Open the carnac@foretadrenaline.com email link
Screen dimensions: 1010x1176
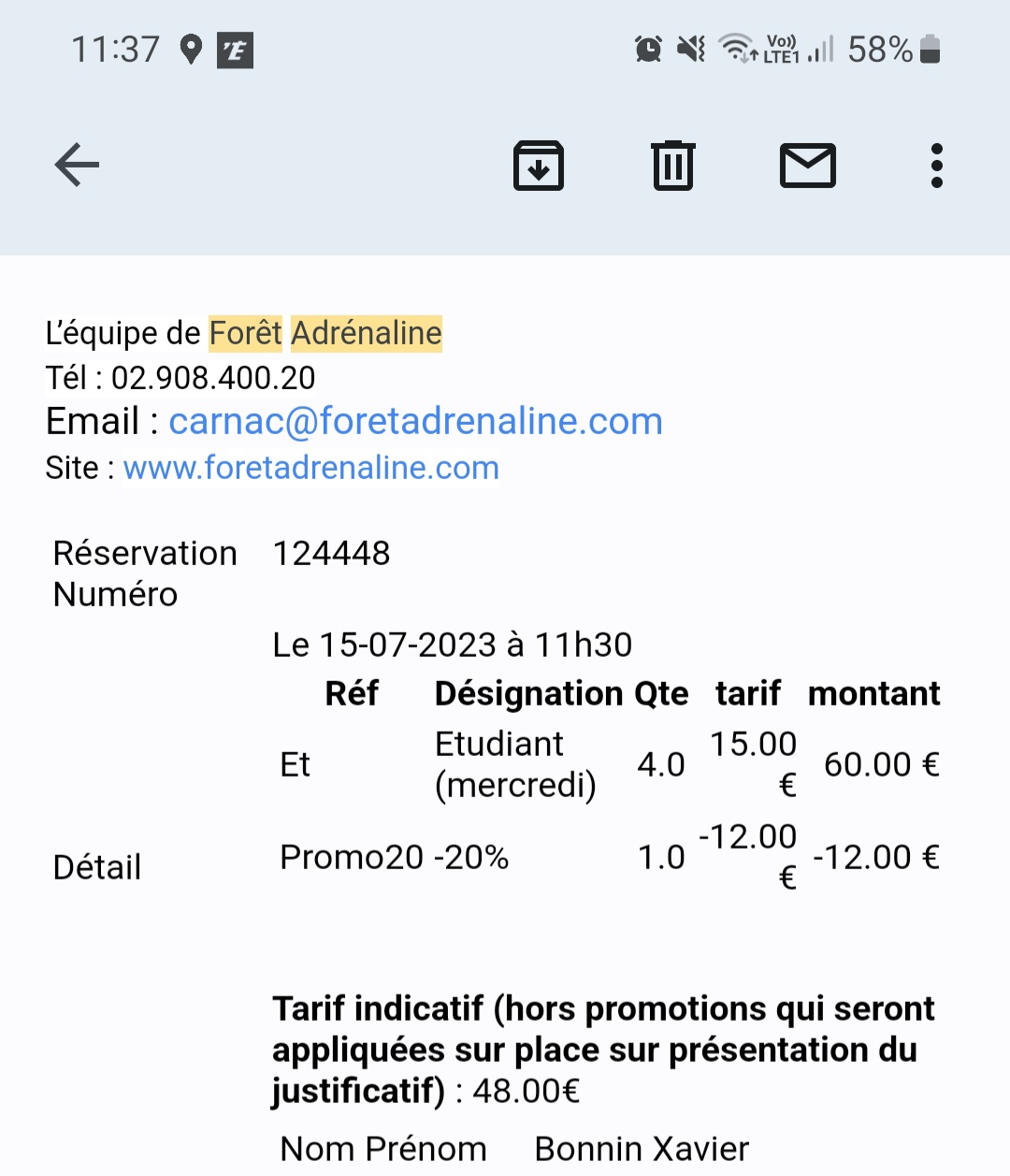[x=415, y=422]
